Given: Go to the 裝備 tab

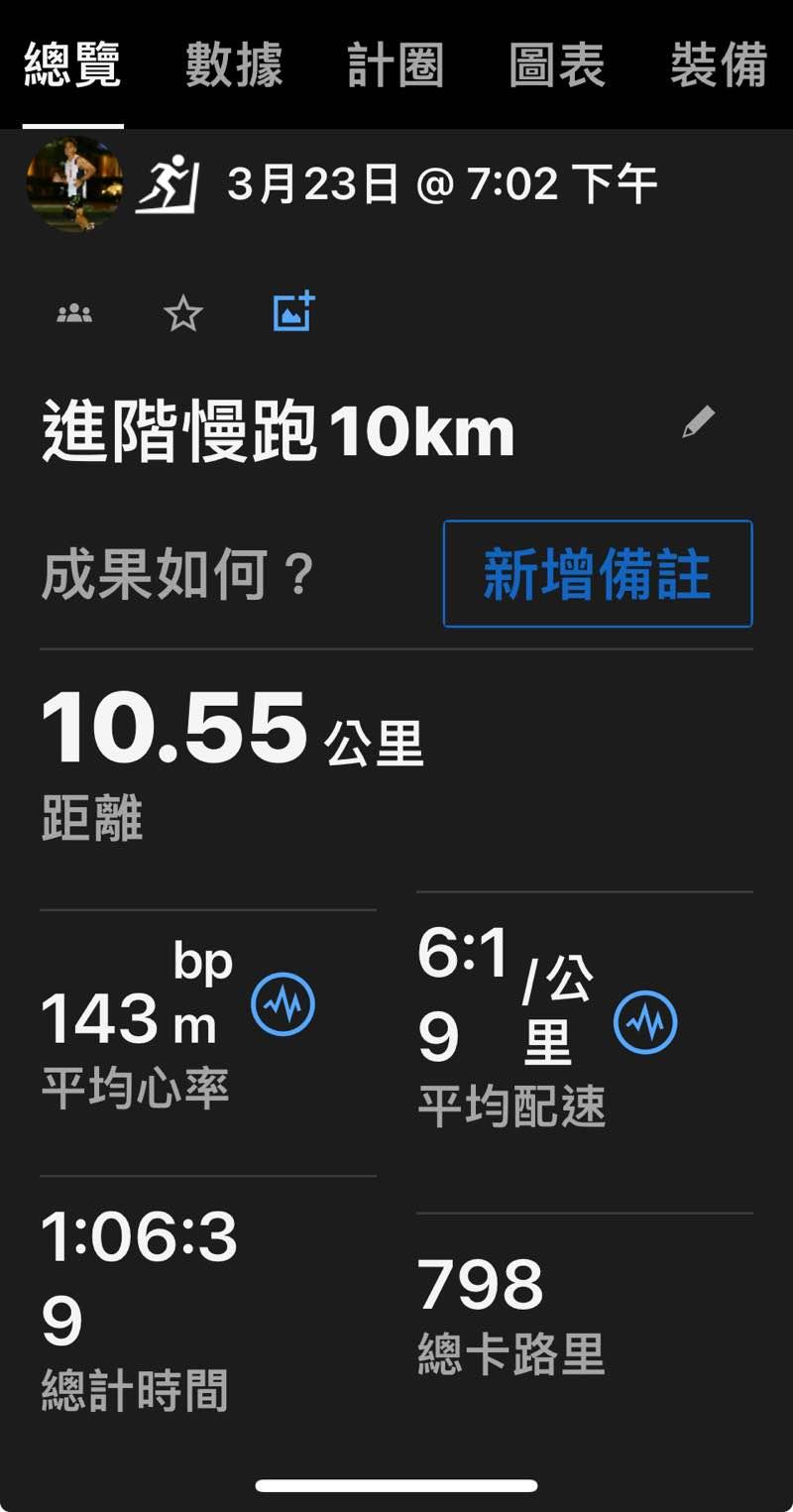Looking at the screenshot, I should (x=719, y=65).
